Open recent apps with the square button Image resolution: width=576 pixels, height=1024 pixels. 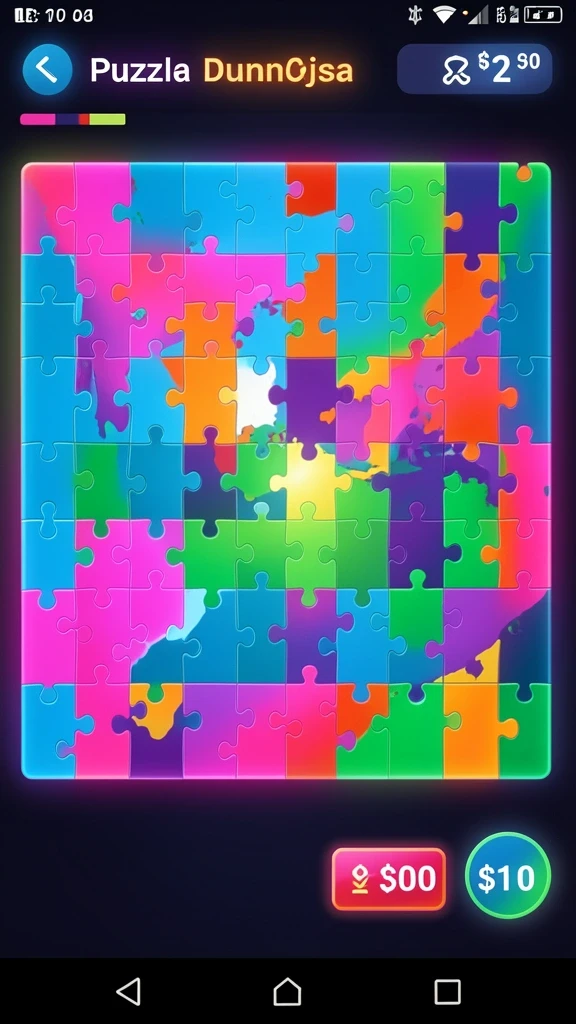tap(447, 991)
